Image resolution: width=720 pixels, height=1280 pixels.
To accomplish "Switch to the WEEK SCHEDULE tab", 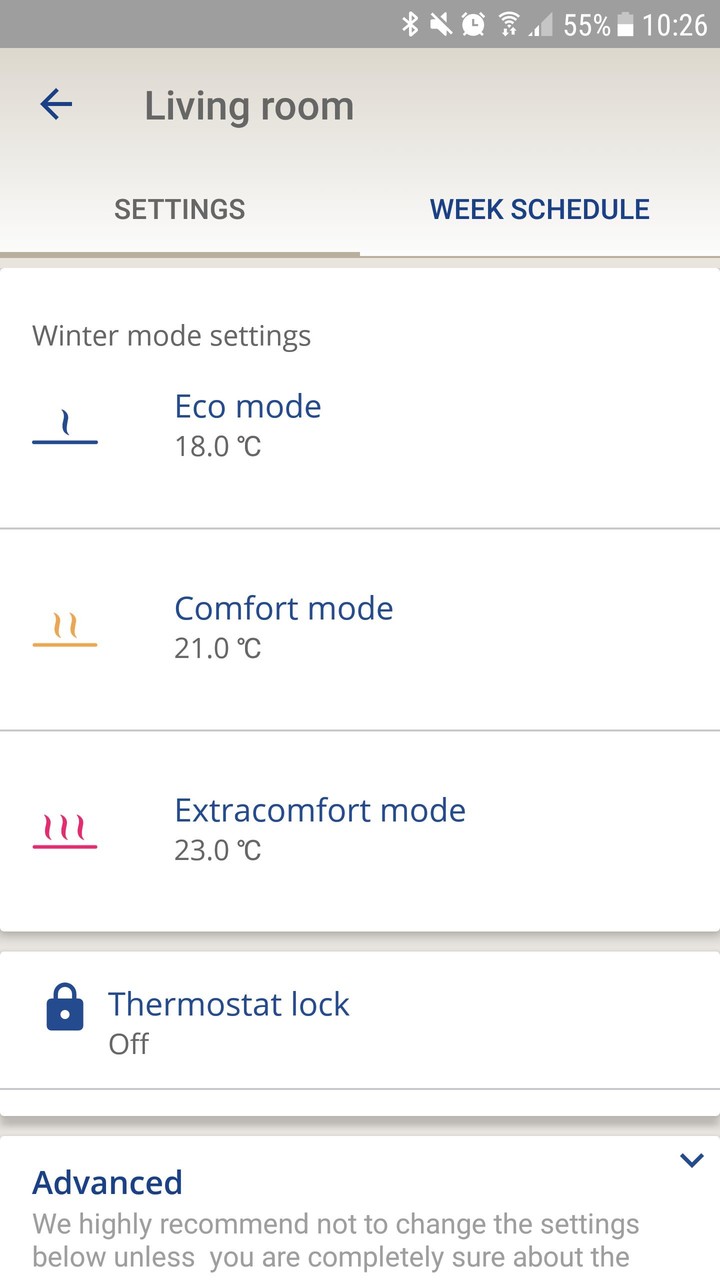I will click(539, 209).
